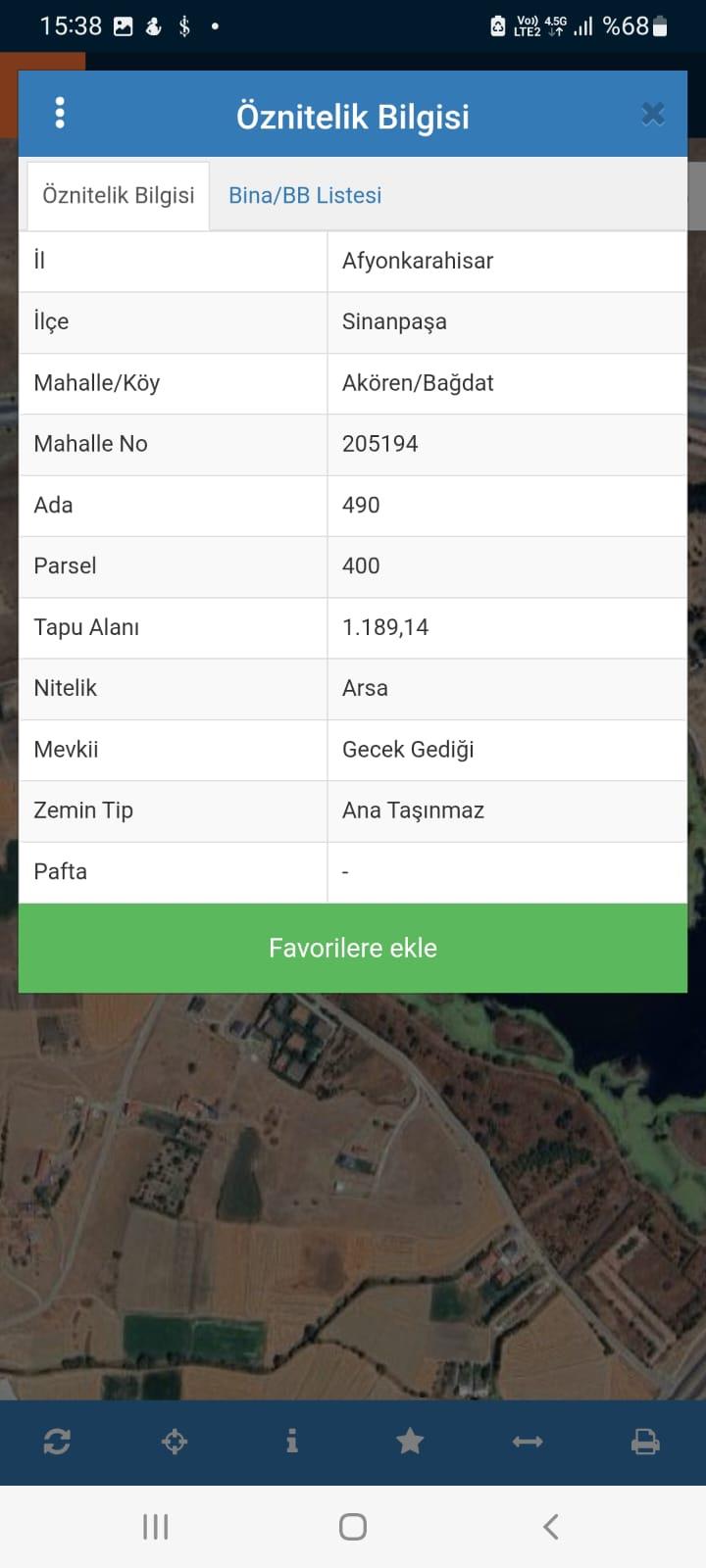Select the measure distance arrow tool
This screenshot has height=1568, width=706.
pyautogui.click(x=528, y=1442)
